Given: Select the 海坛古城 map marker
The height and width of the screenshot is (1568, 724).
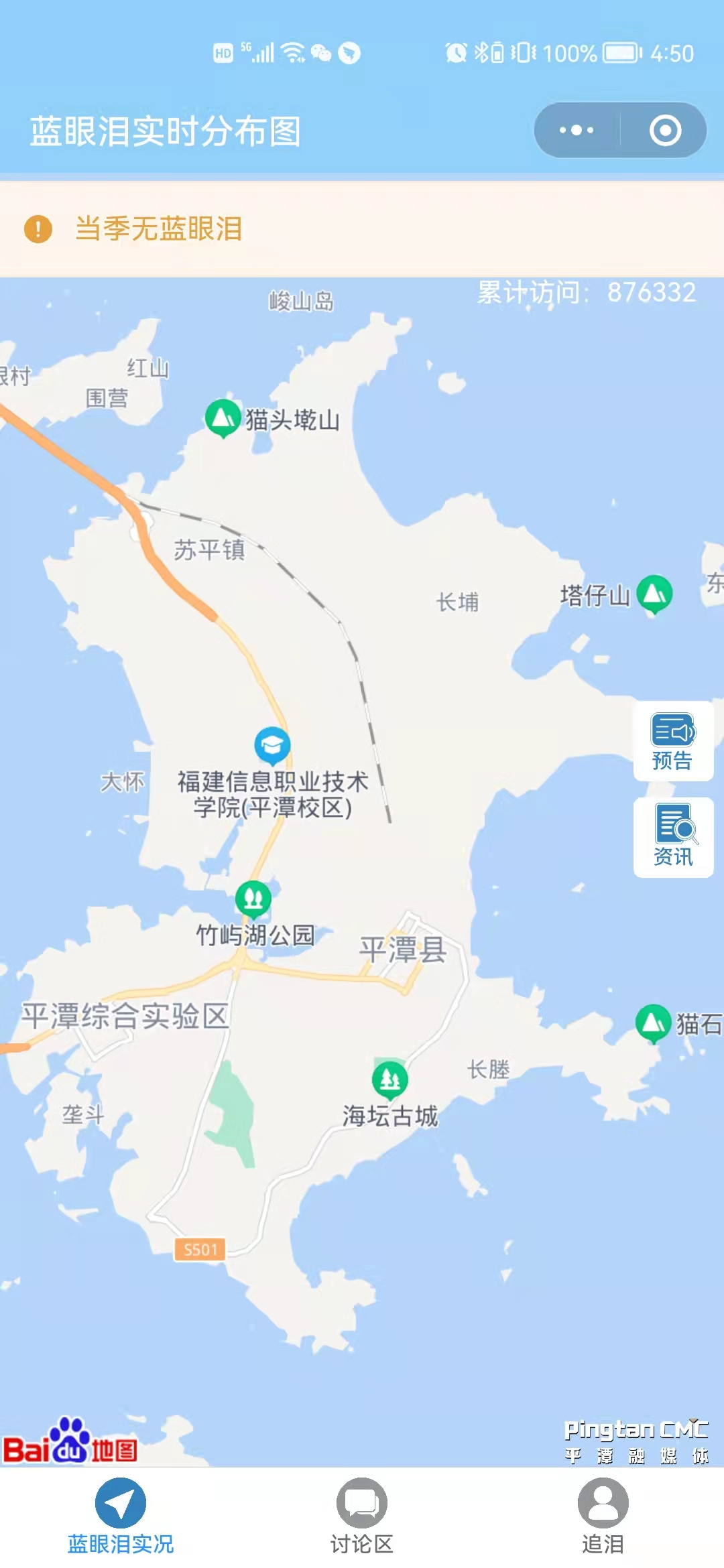Looking at the screenshot, I should pyautogui.click(x=389, y=1079).
